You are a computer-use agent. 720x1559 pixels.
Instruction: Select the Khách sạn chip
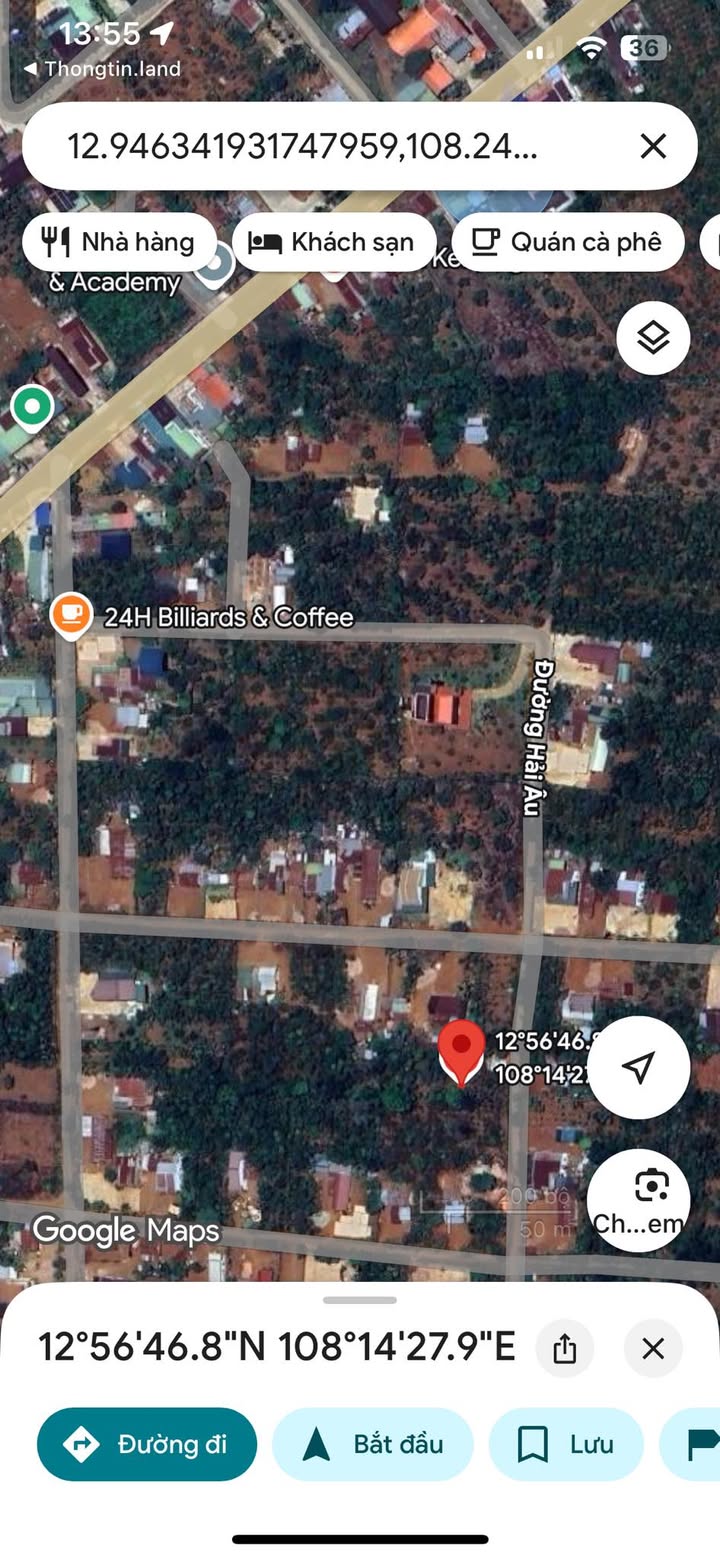coord(334,242)
